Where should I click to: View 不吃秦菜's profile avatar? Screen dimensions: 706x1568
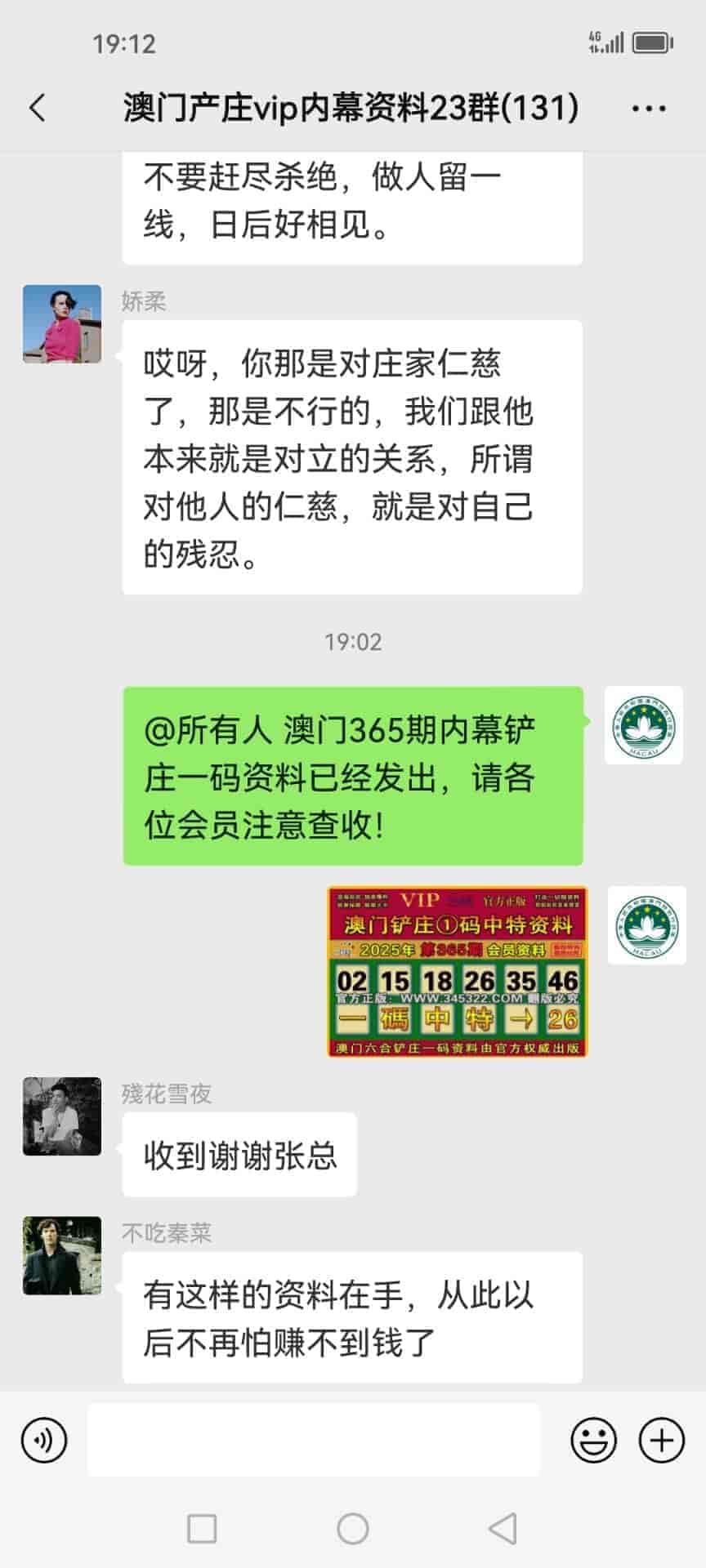[62, 1256]
